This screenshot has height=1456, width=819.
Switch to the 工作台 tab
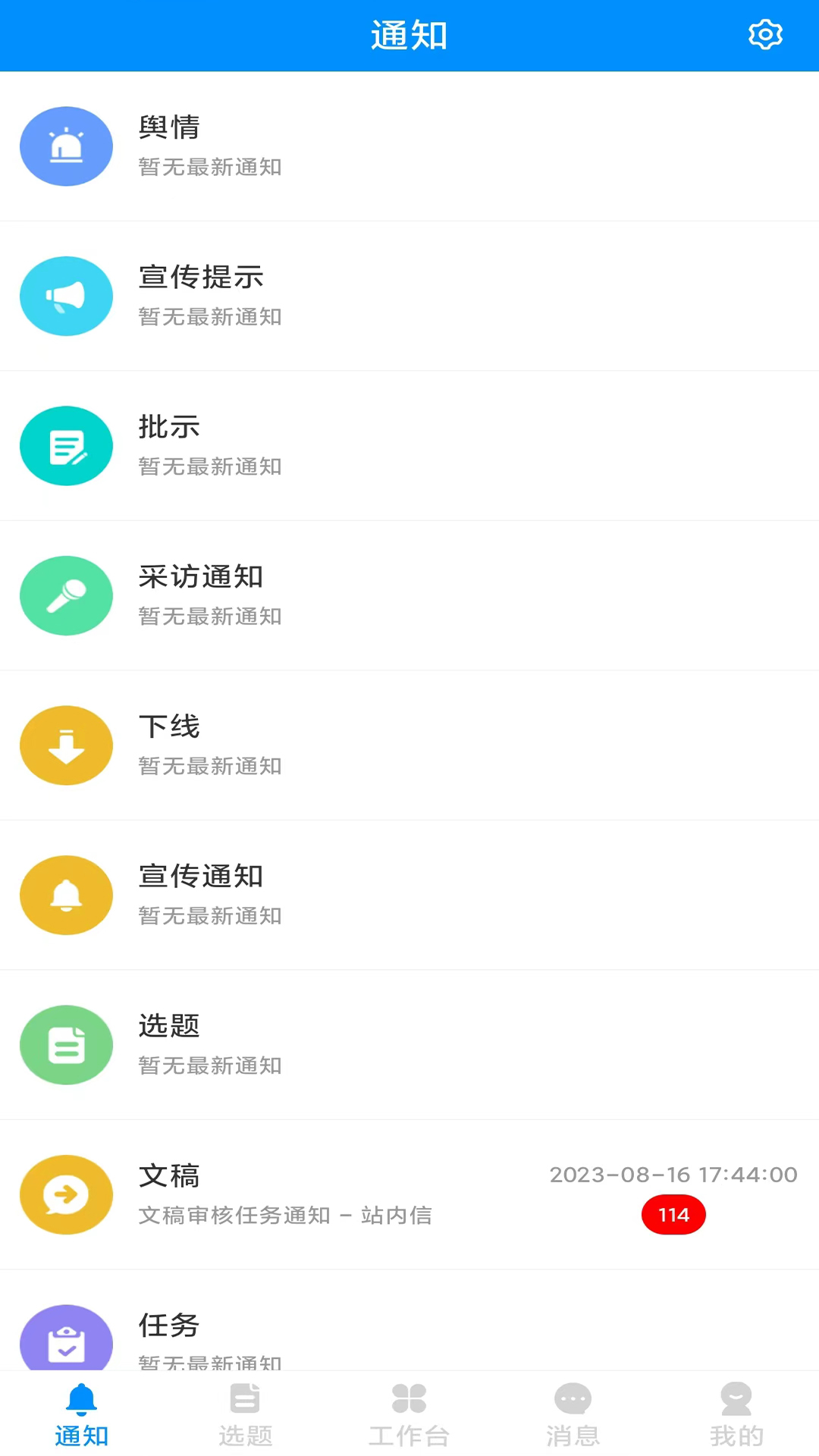409,1415
